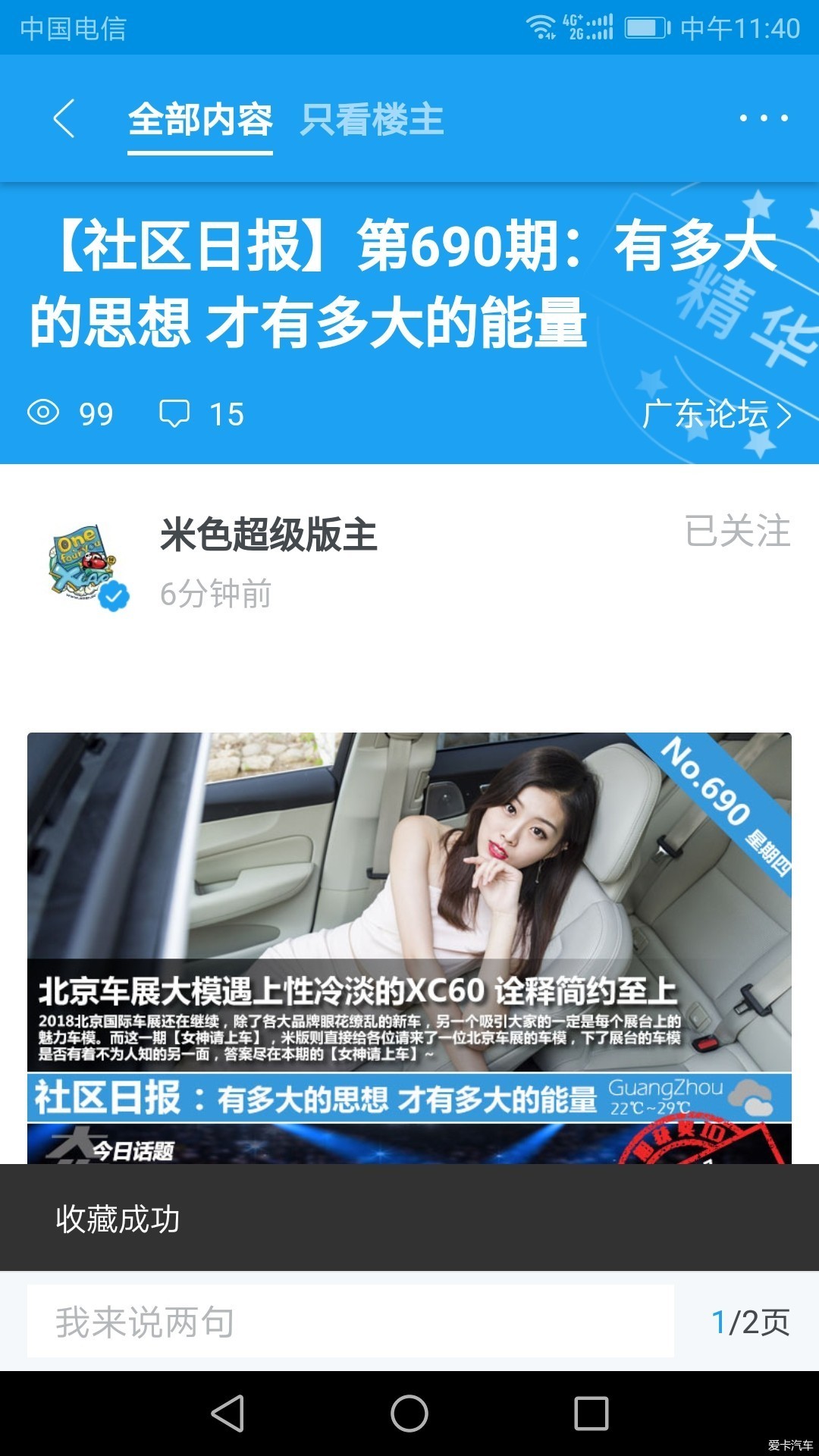Tap the 我来说两句 comment field
819x1456 pixels.
350,1322
